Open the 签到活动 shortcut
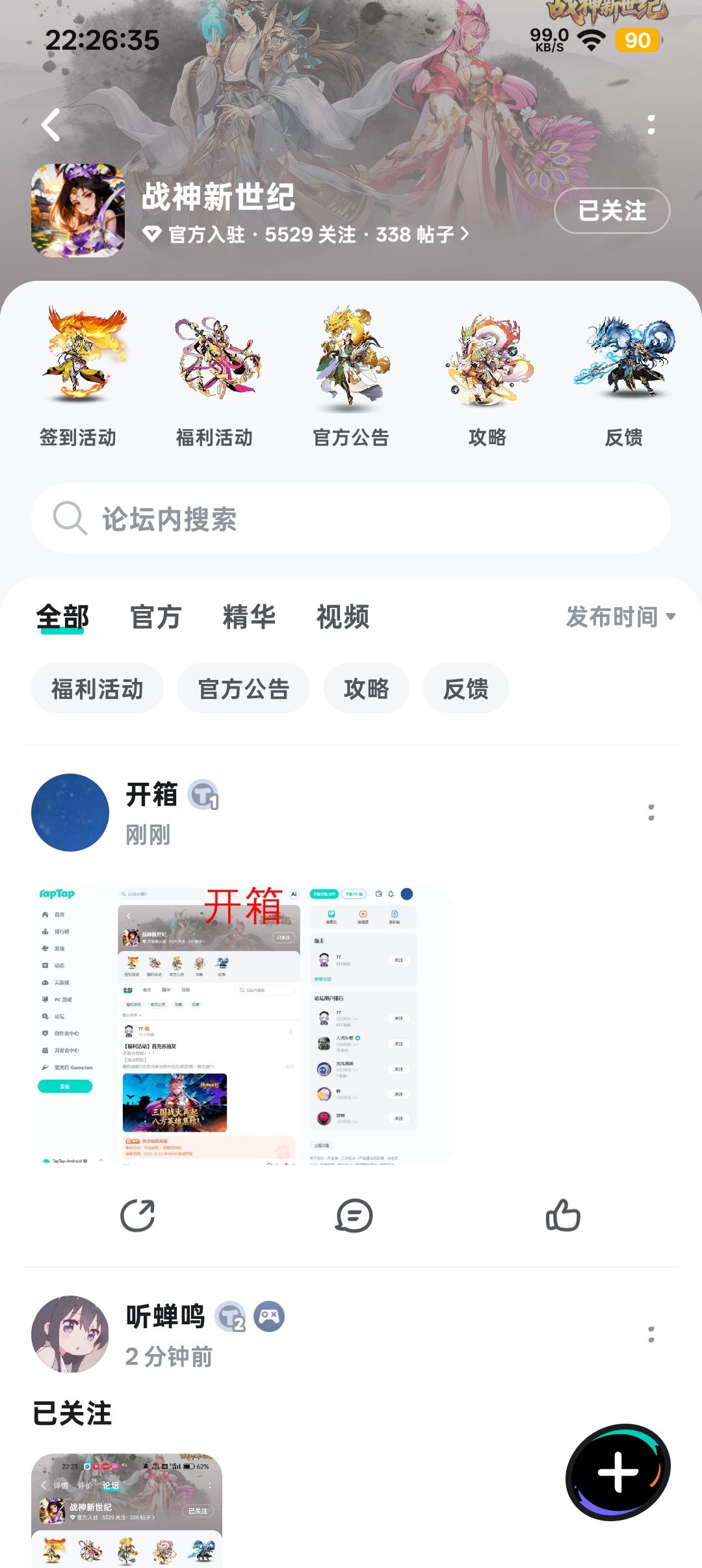This screenshot has width=702, height=1568. click(x=78, y=377)
